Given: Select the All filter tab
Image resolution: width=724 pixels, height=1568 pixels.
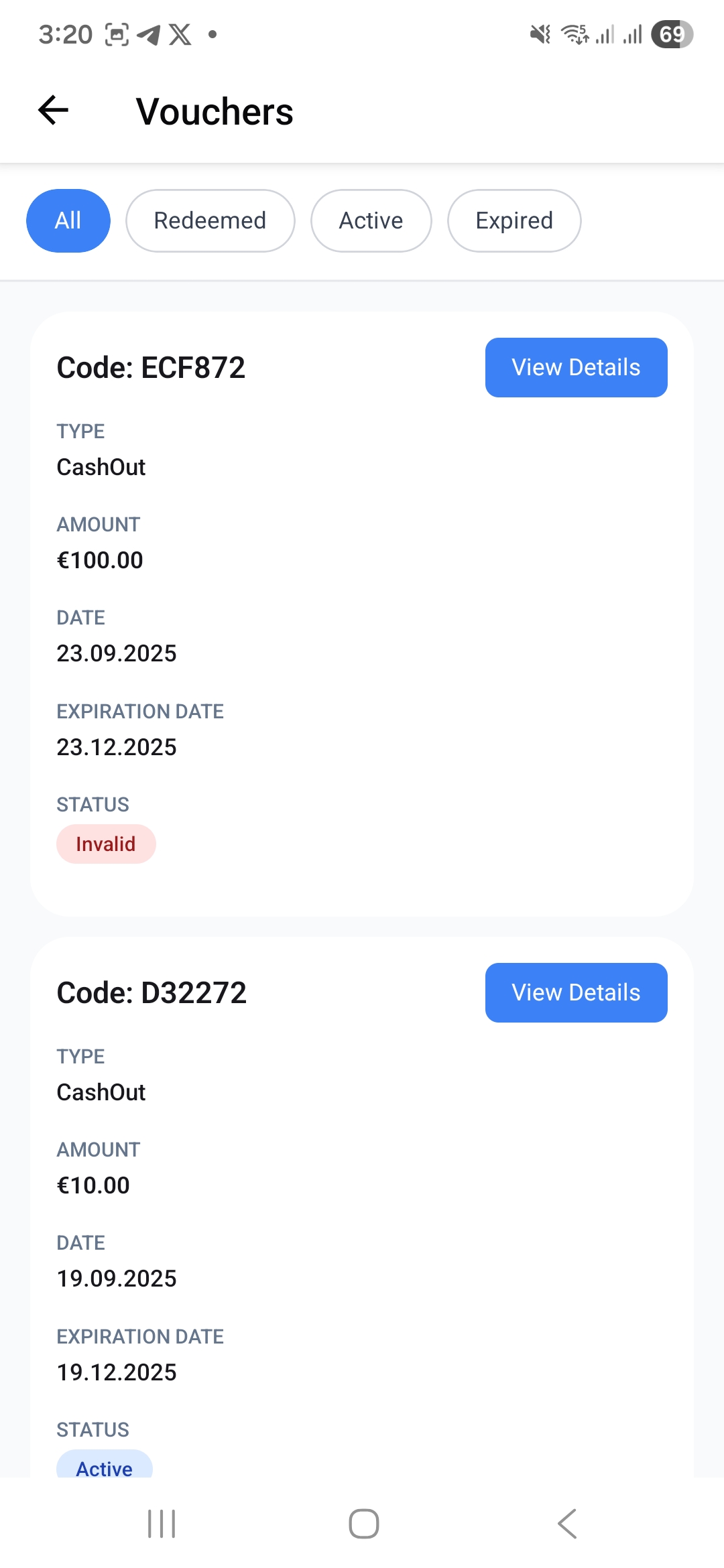Looking at the screenshot, I should click(68, 220).
